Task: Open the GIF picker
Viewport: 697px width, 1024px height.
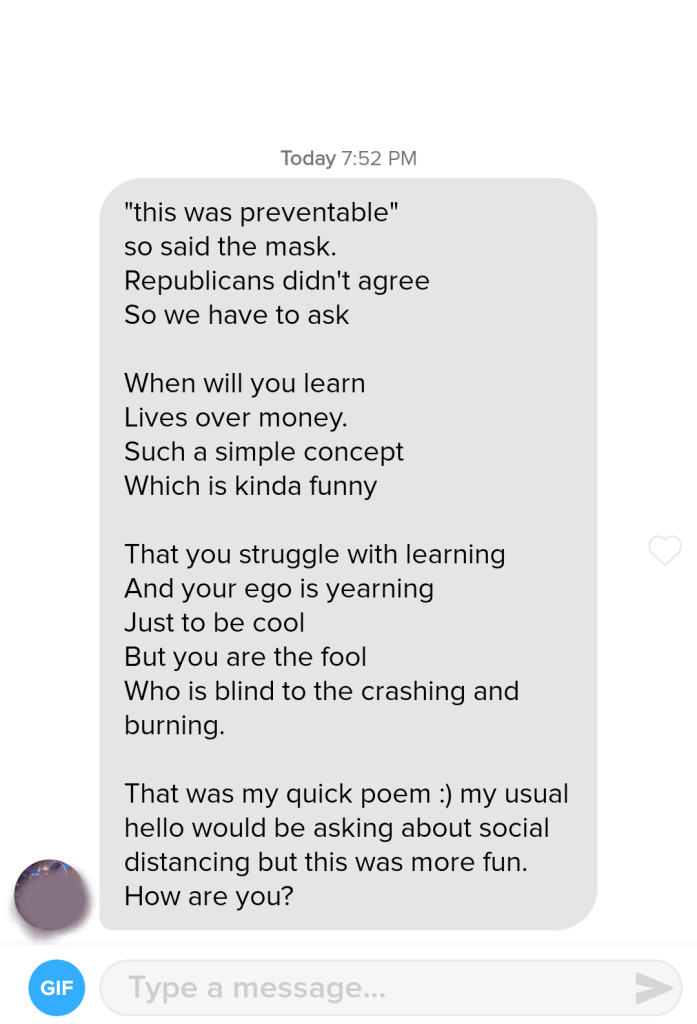Action: (57, 988)
